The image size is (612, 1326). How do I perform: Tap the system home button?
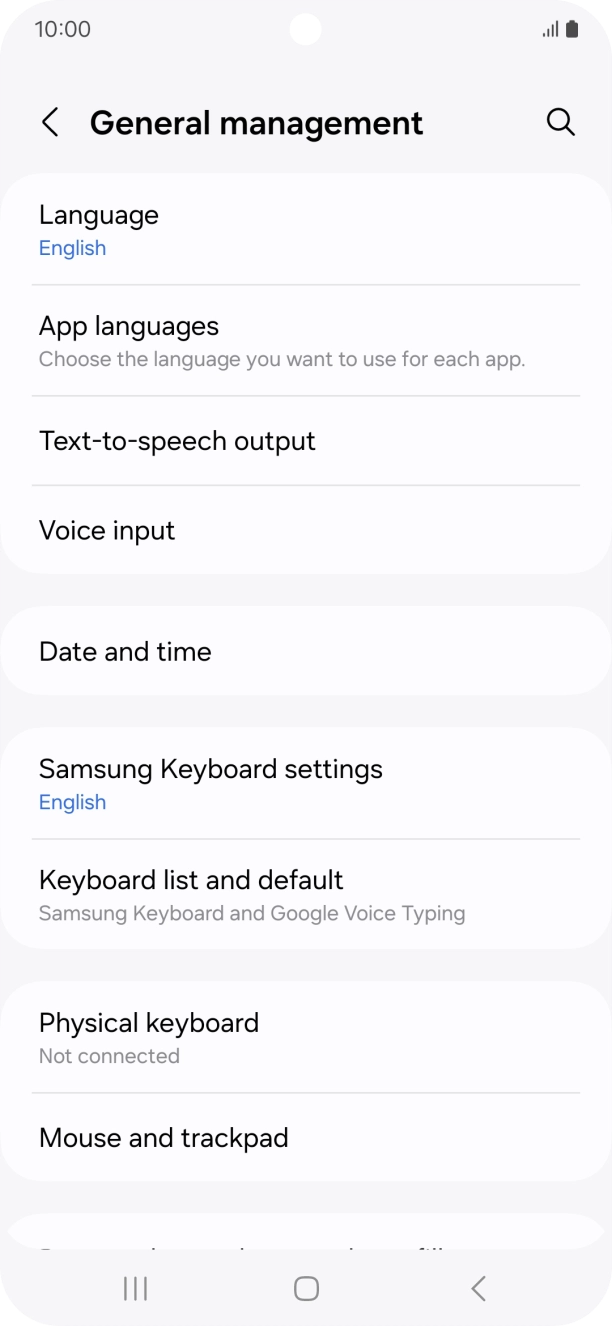(x=306, y=1289)
